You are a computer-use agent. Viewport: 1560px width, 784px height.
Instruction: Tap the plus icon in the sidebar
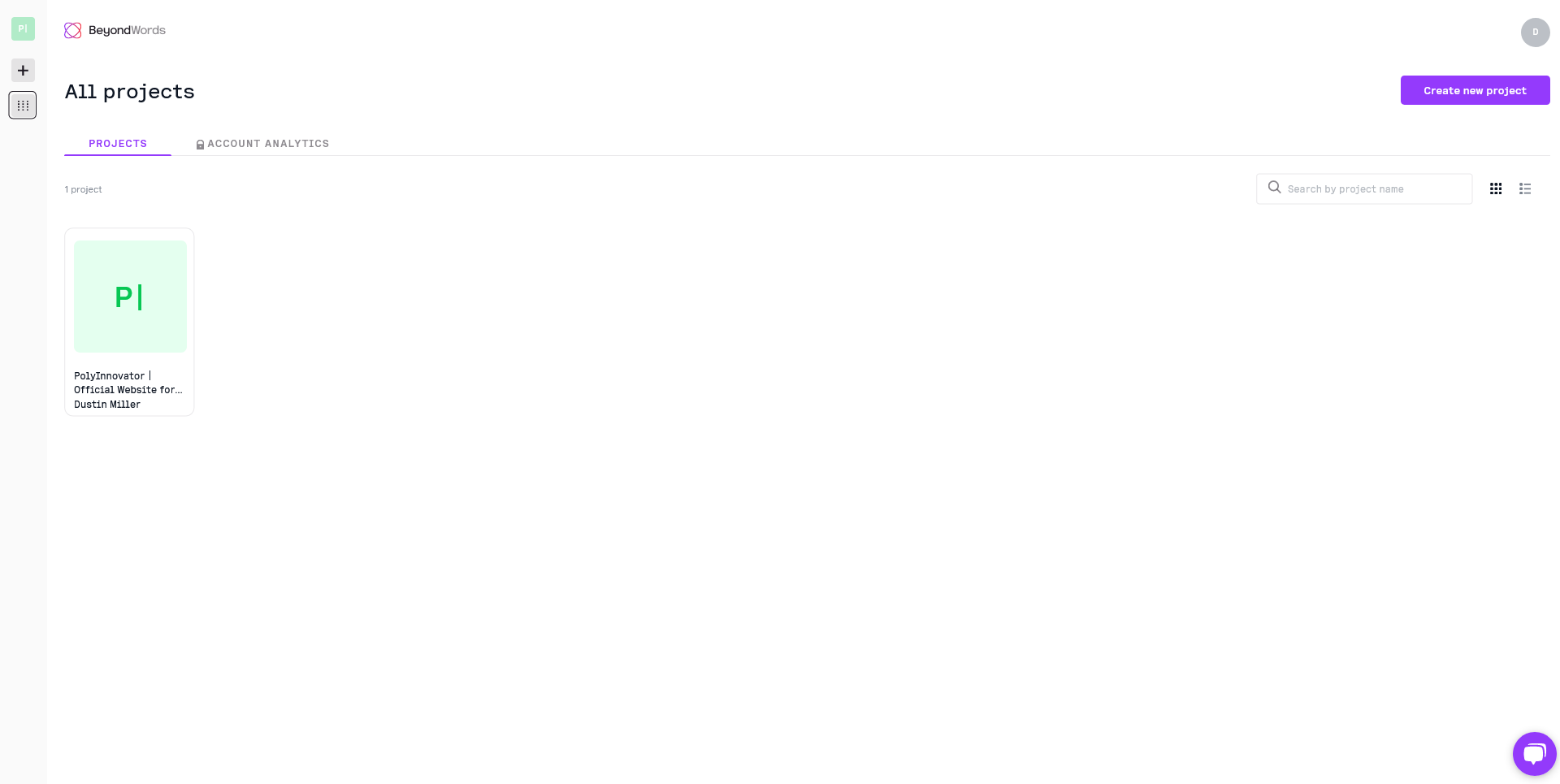coord(23,71)
